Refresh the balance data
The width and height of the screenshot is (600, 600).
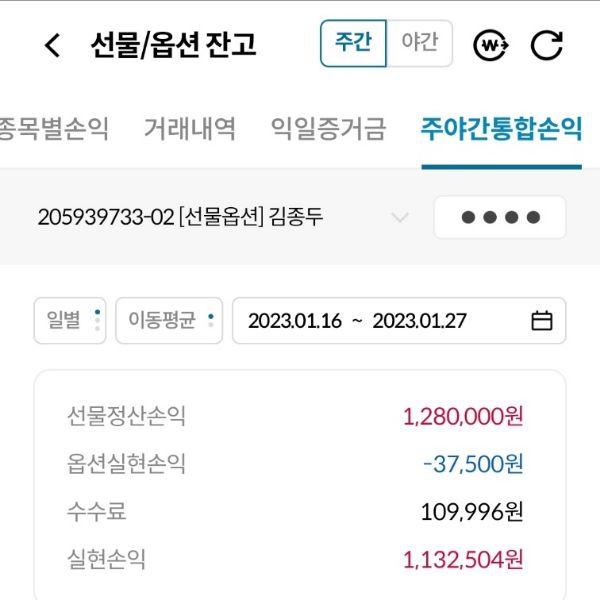pyautogui.click(x=546, y=45)
